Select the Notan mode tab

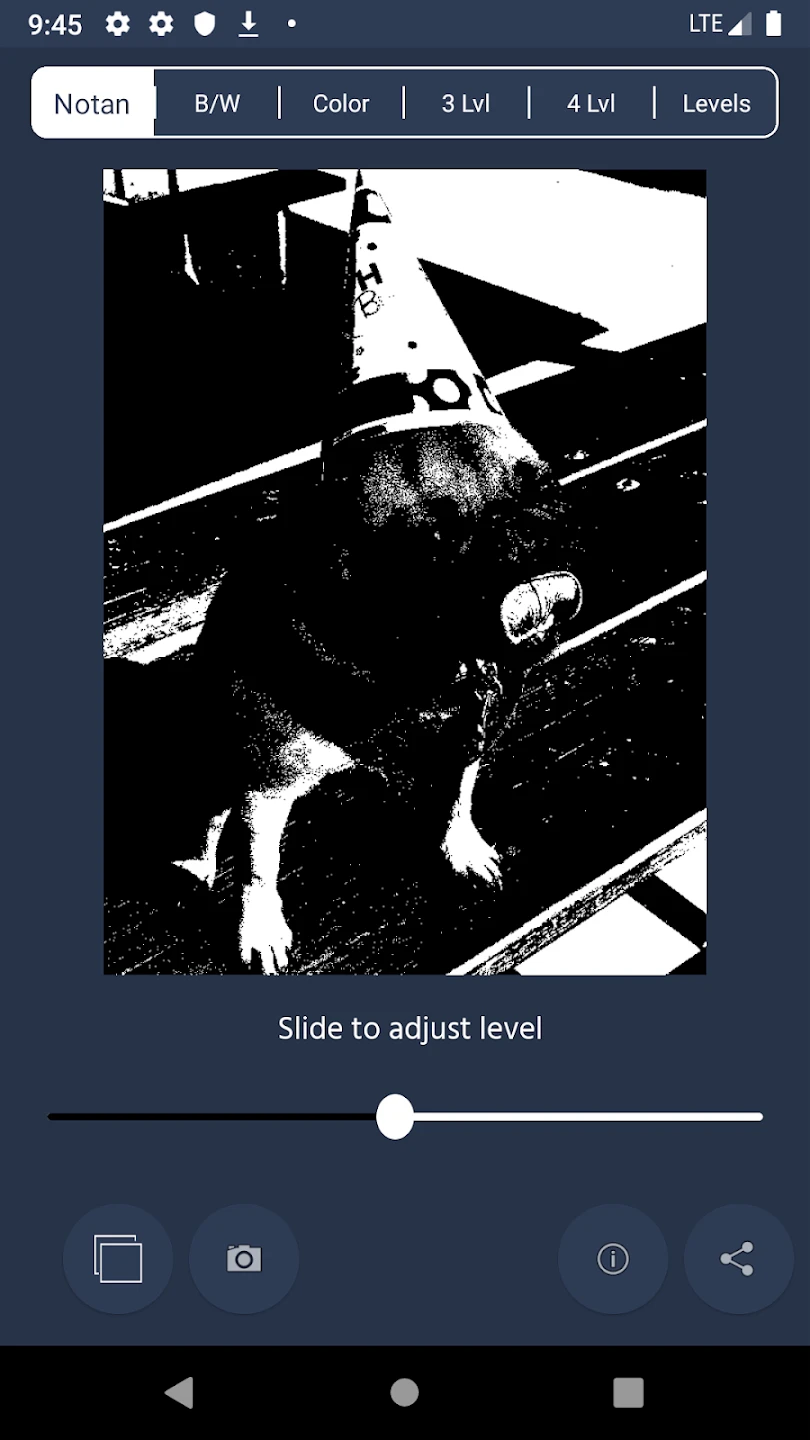coord(92,103)
